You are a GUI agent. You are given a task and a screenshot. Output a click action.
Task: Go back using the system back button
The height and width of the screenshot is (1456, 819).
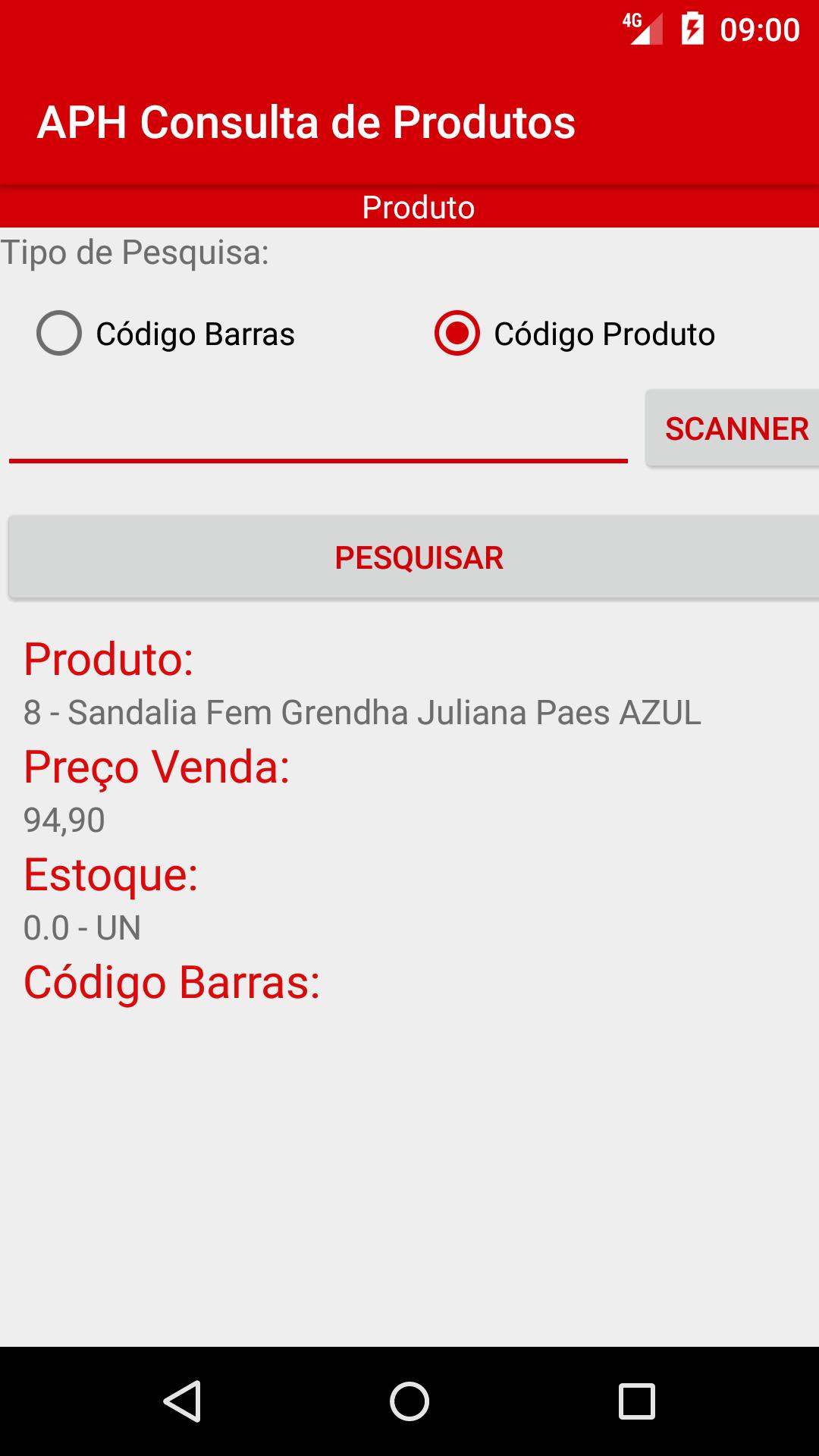(x=182, y=1401)
